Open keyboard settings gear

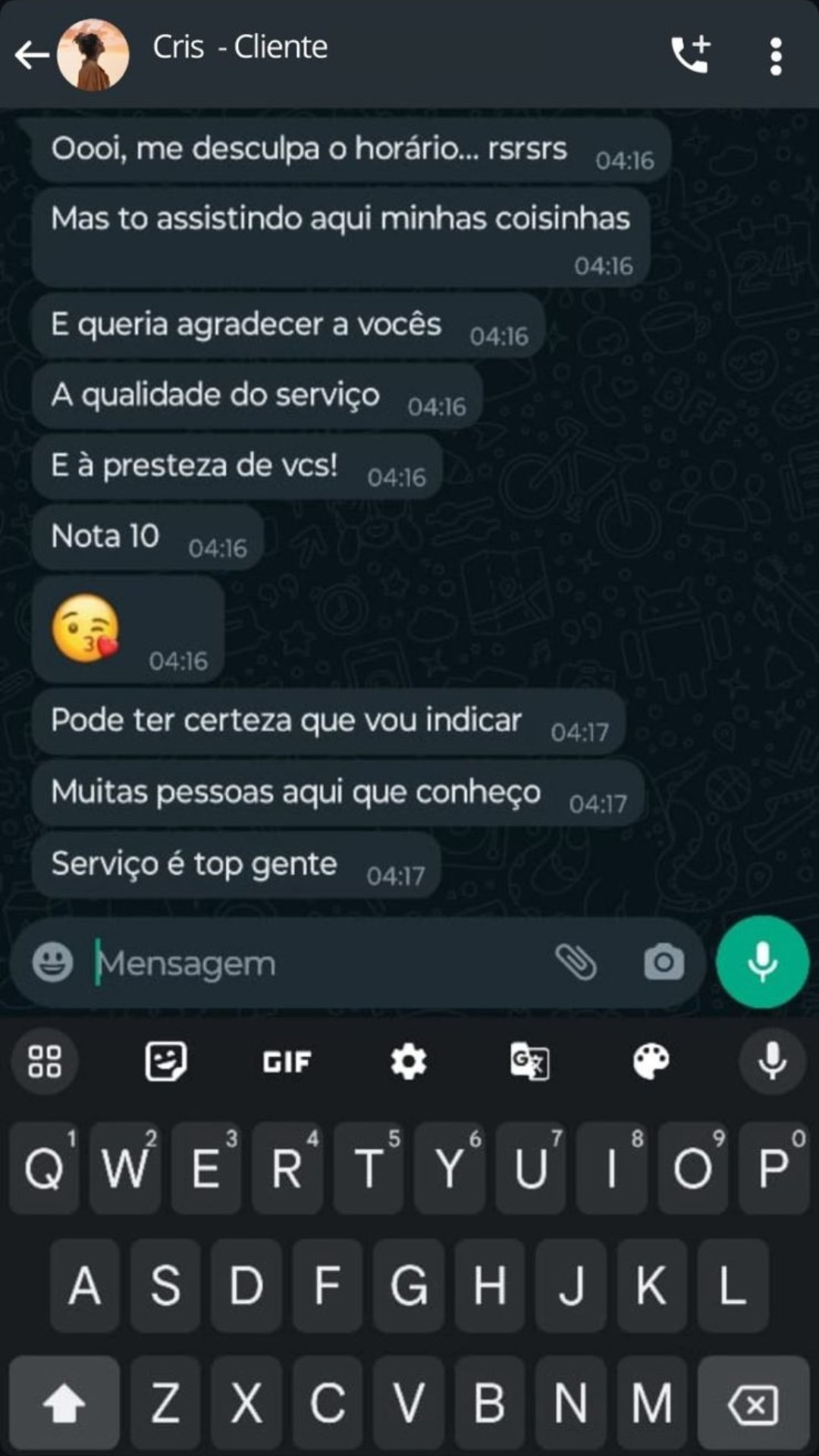[408, 1061]
